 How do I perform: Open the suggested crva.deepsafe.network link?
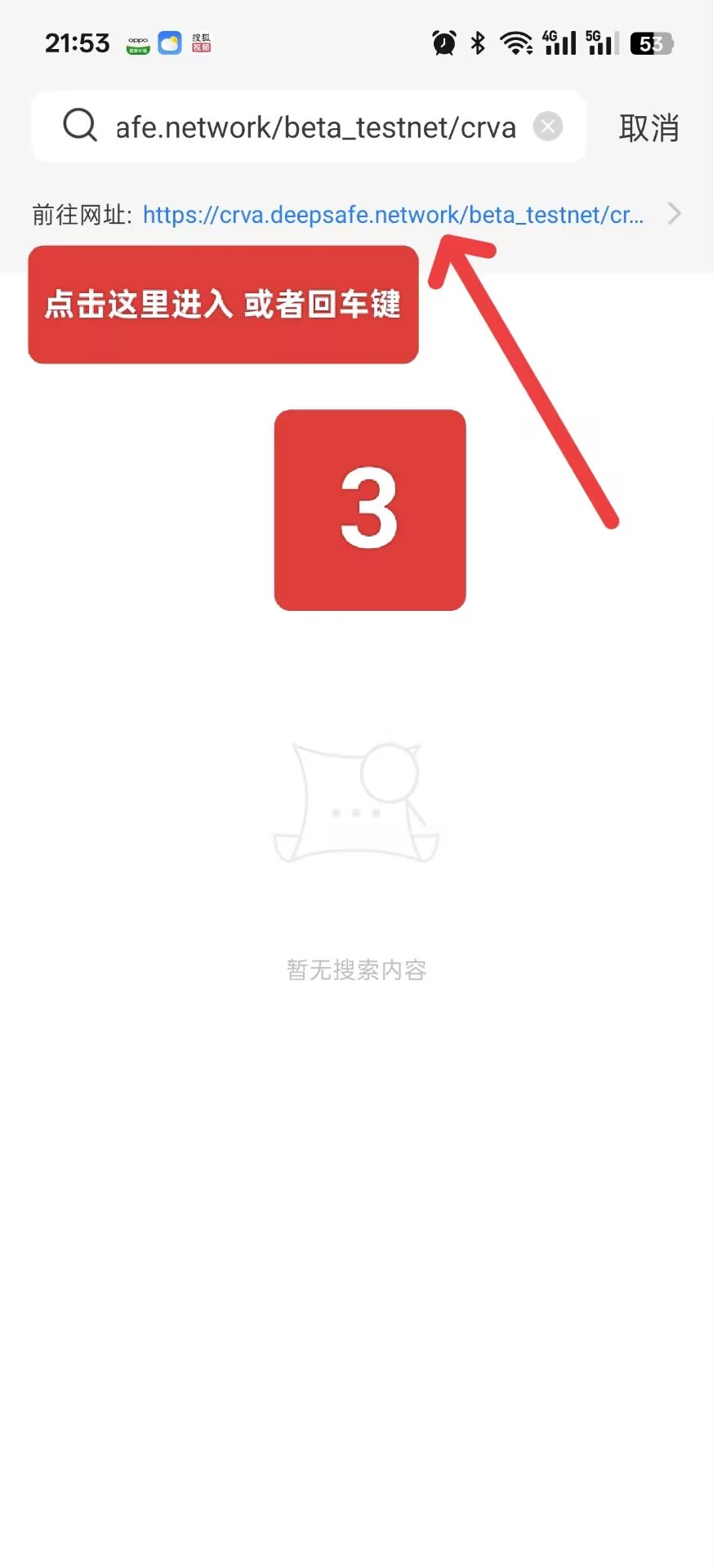(393, 215)
